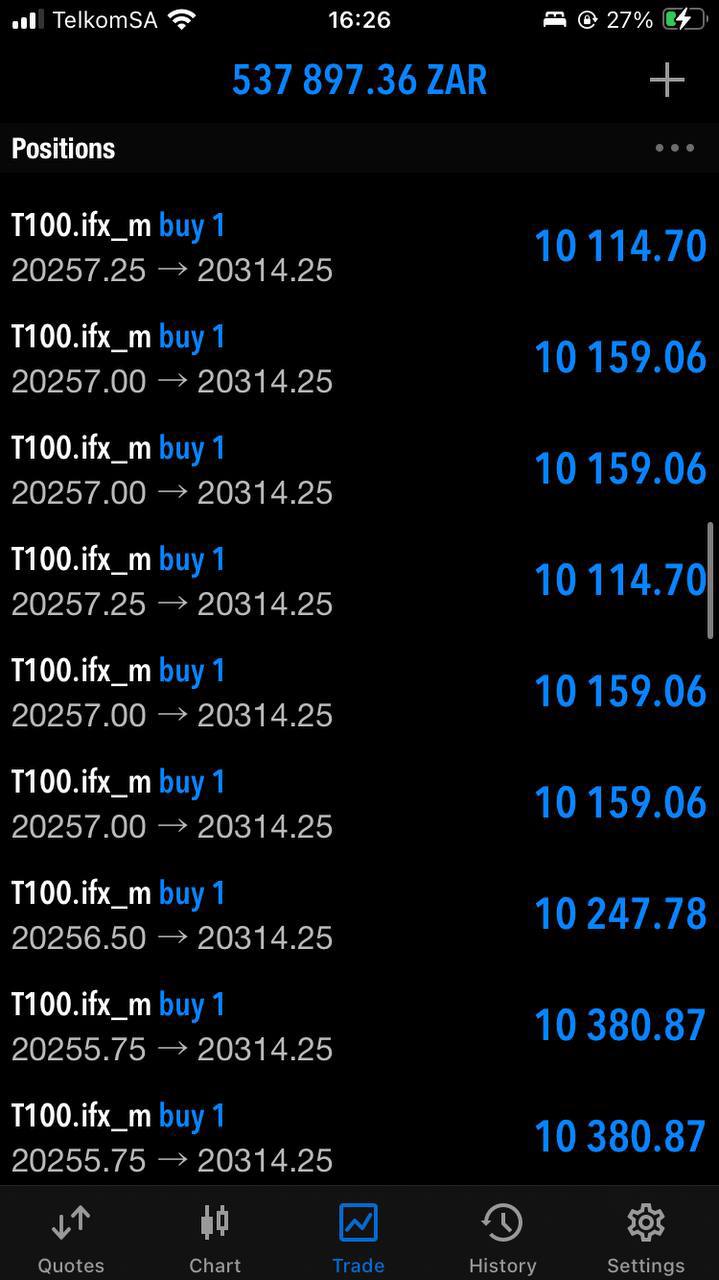Image resolution: width=719 pixels, height=1280 pixels.
Task: Select the Trade tab
Action: [x=358, y=1238]
